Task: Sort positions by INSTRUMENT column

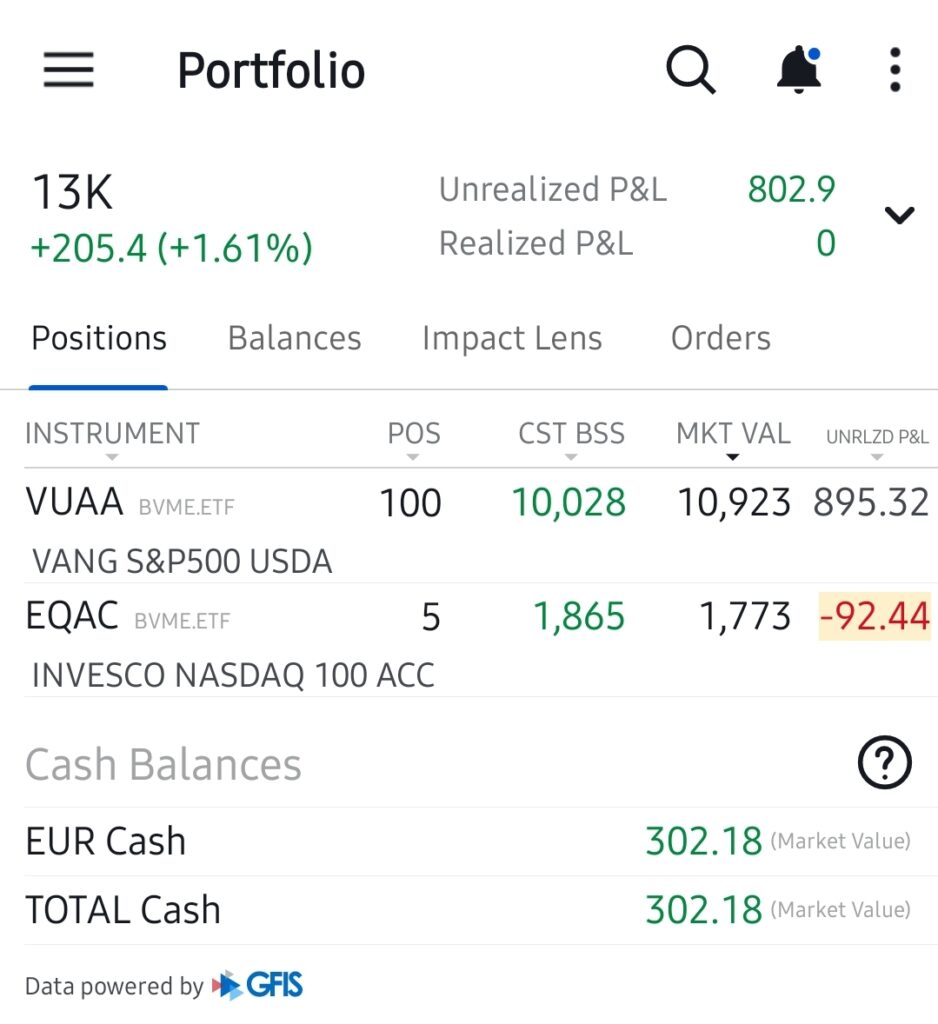Action: pyautogui.click(x=112, y=435)
